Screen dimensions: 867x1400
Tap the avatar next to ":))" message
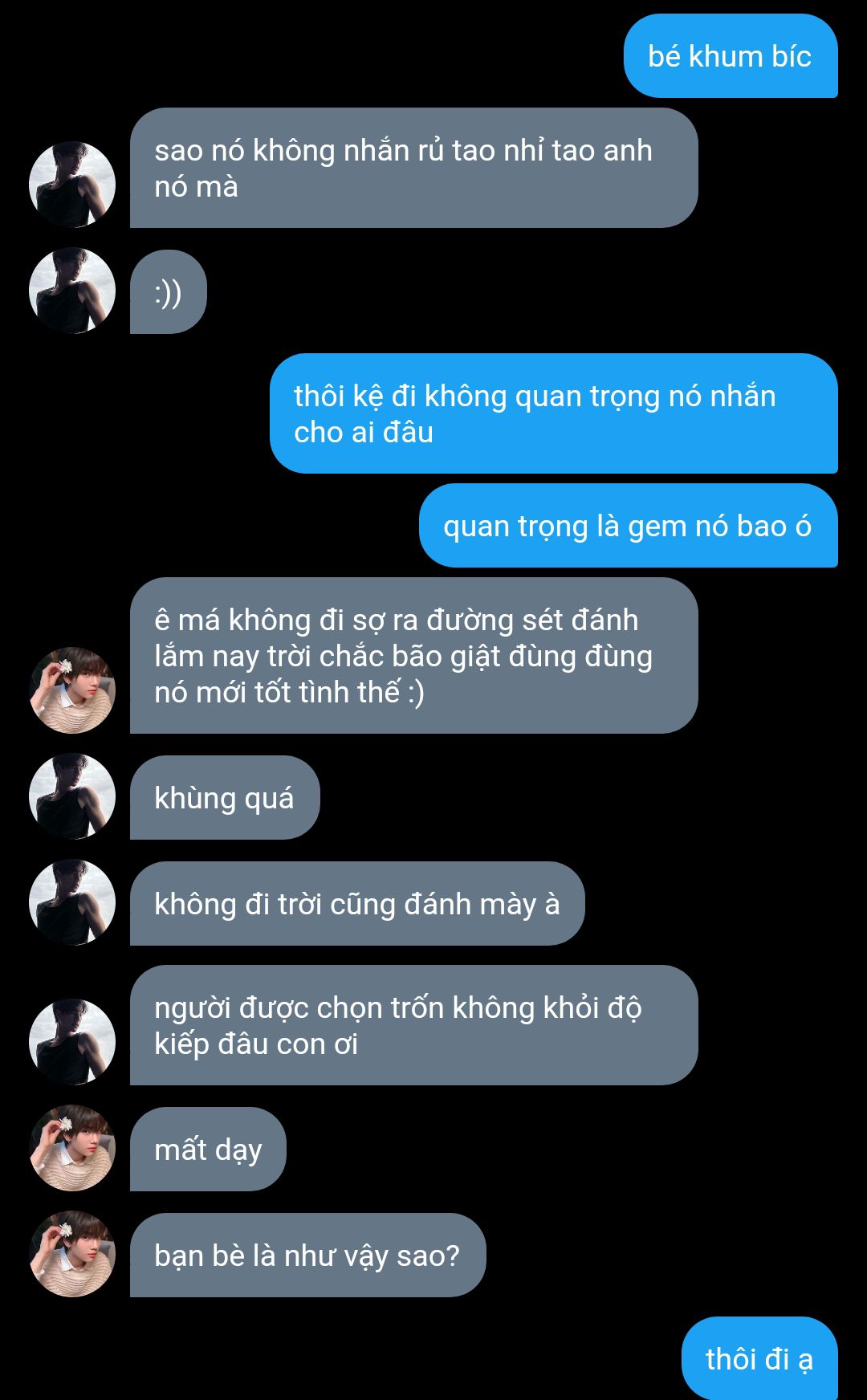tap(72, 291)
